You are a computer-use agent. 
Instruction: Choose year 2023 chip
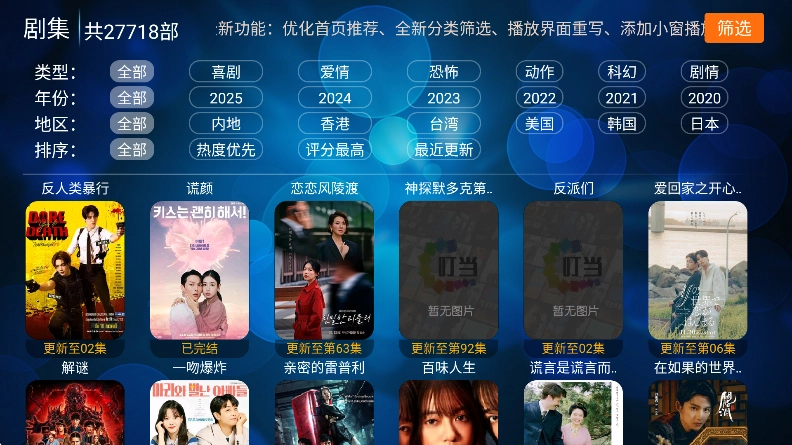click(x=443, y=98)
